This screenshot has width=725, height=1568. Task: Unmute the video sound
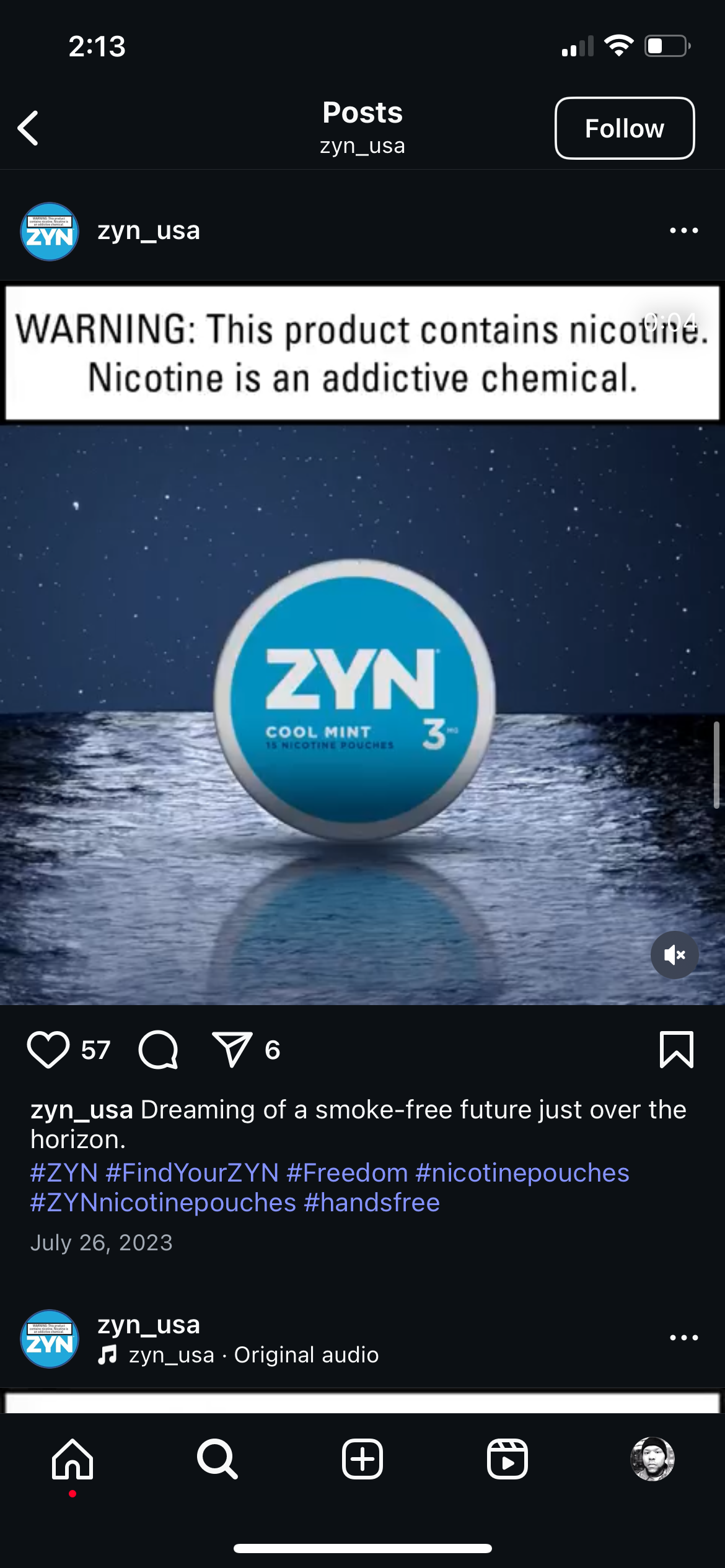coord(674,954)
